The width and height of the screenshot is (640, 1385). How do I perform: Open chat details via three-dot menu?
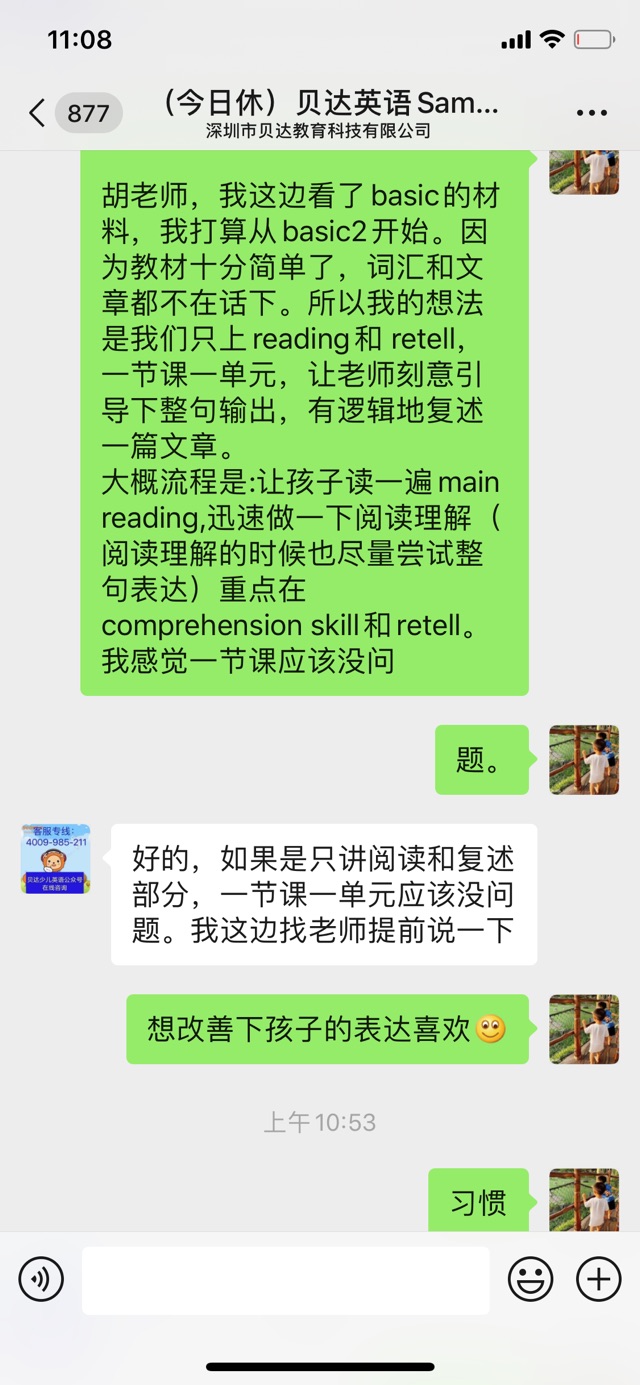tap(592, 113)
